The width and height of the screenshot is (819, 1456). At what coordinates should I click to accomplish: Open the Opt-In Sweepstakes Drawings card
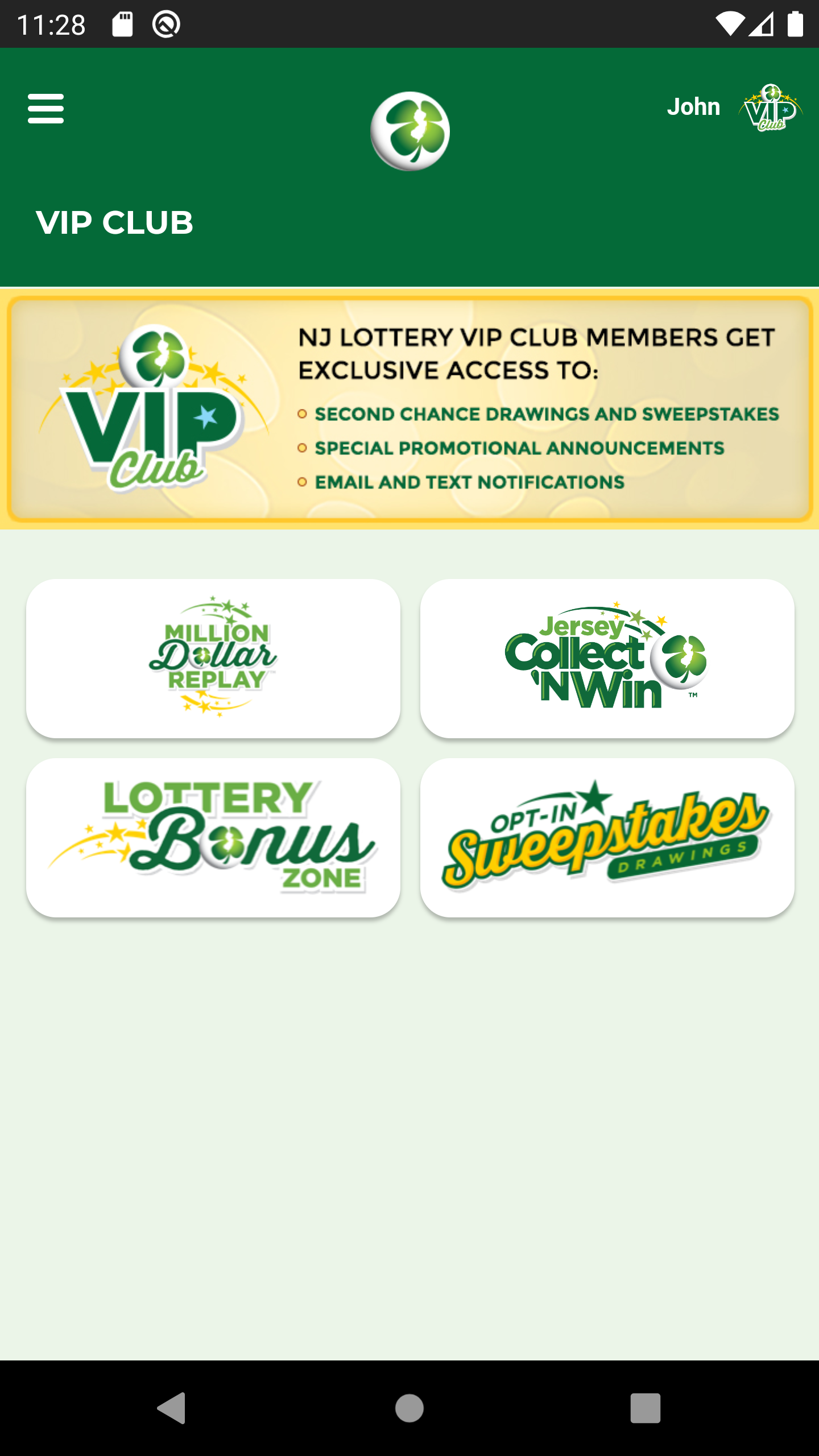(607, 837)
